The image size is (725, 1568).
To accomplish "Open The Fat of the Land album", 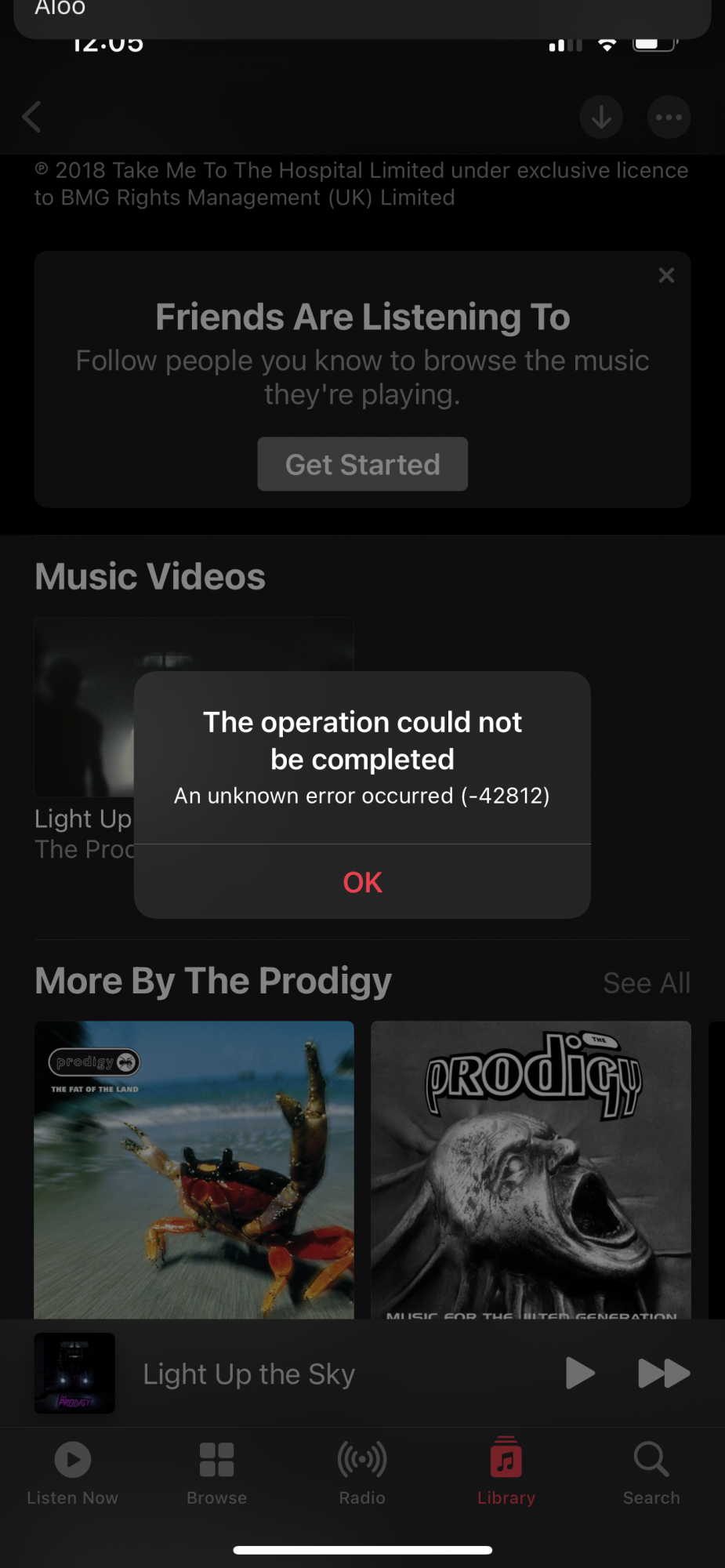I will click(194, 1168).
